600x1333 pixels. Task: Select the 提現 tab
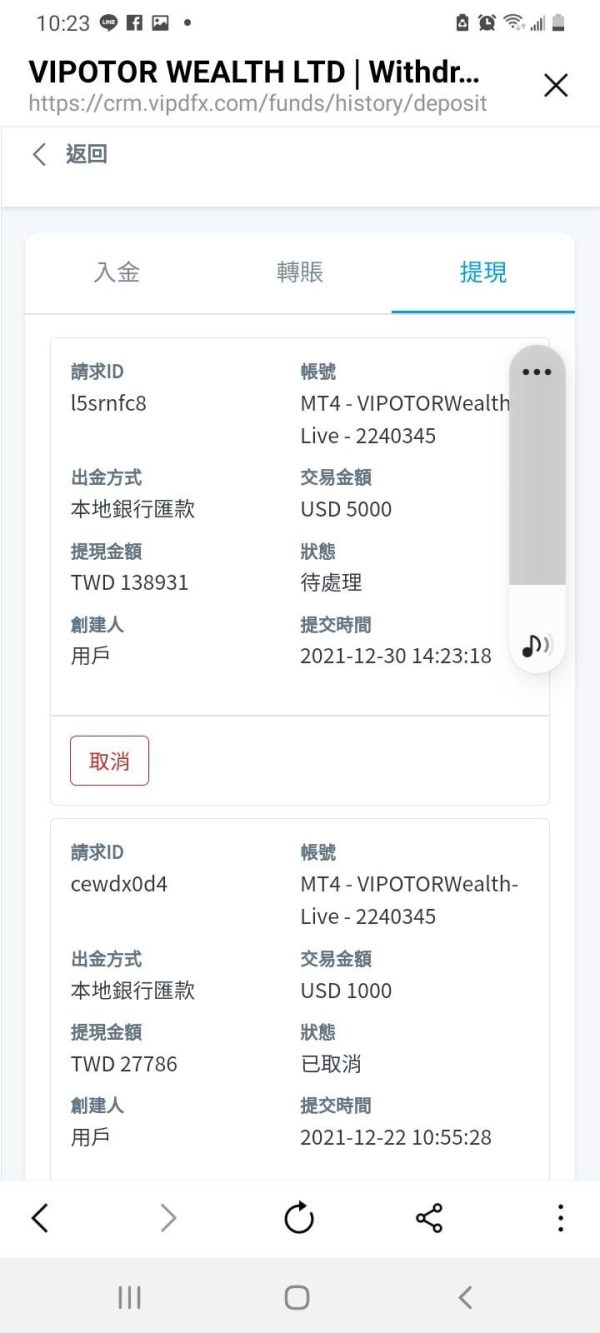click(483, 272)
